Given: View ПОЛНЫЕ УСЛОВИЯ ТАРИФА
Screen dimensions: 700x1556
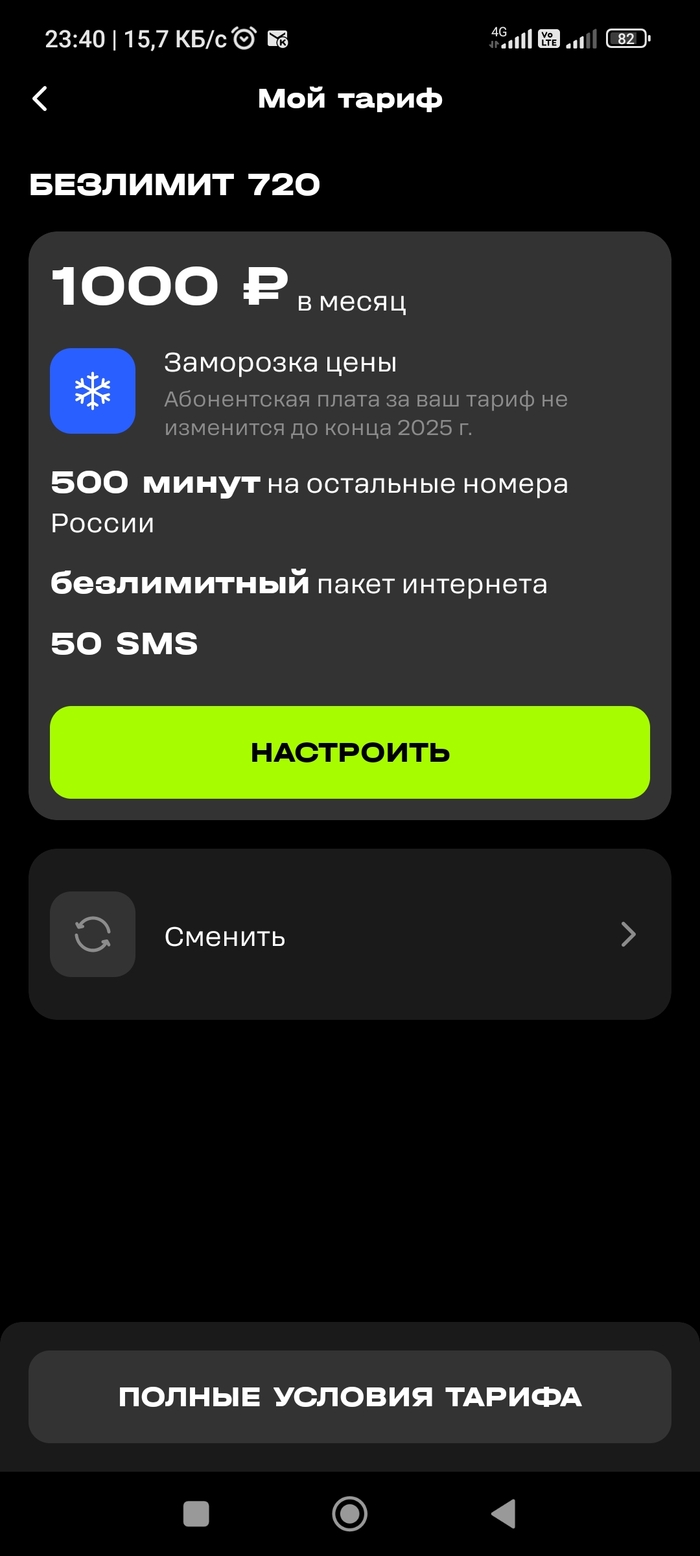Looking at the screenshot, I should (x=350, y=1397).
